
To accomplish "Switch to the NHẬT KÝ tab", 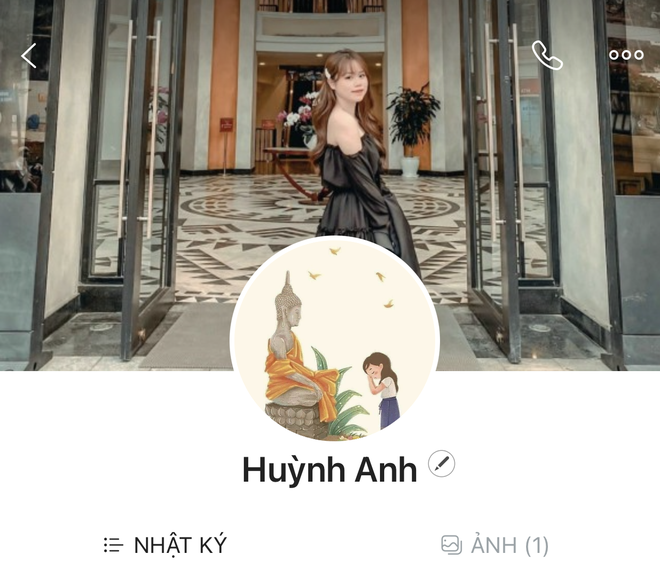I will pyautogui.click(x=166, y=545).
